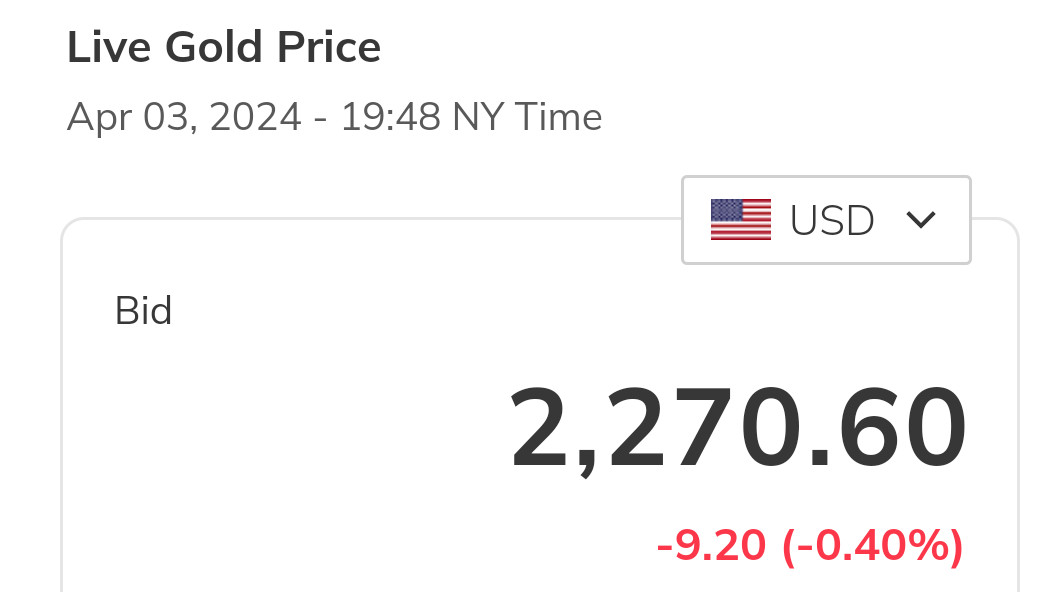This screenshot has height=592, width=1037.
Task: Open the USD currency dropdown
Action: (826, 220)
